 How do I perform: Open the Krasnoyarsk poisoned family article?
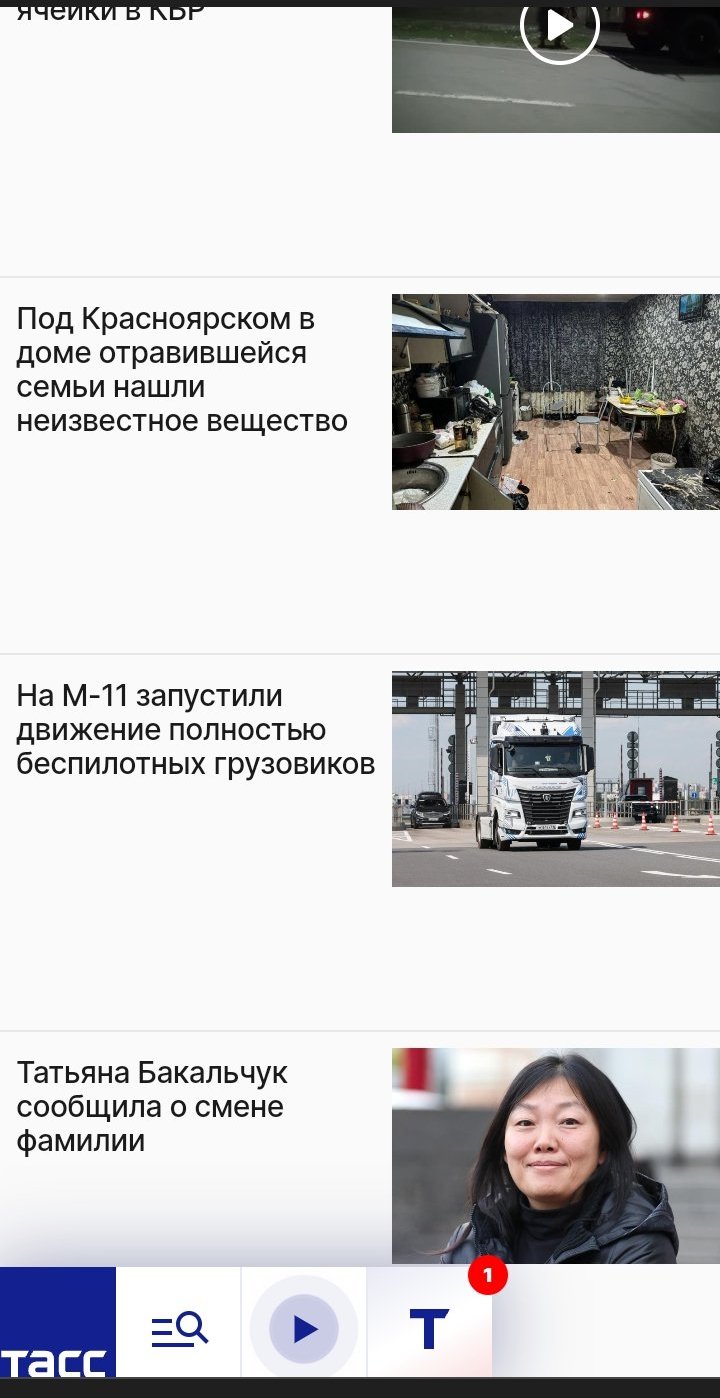(181, 370)
